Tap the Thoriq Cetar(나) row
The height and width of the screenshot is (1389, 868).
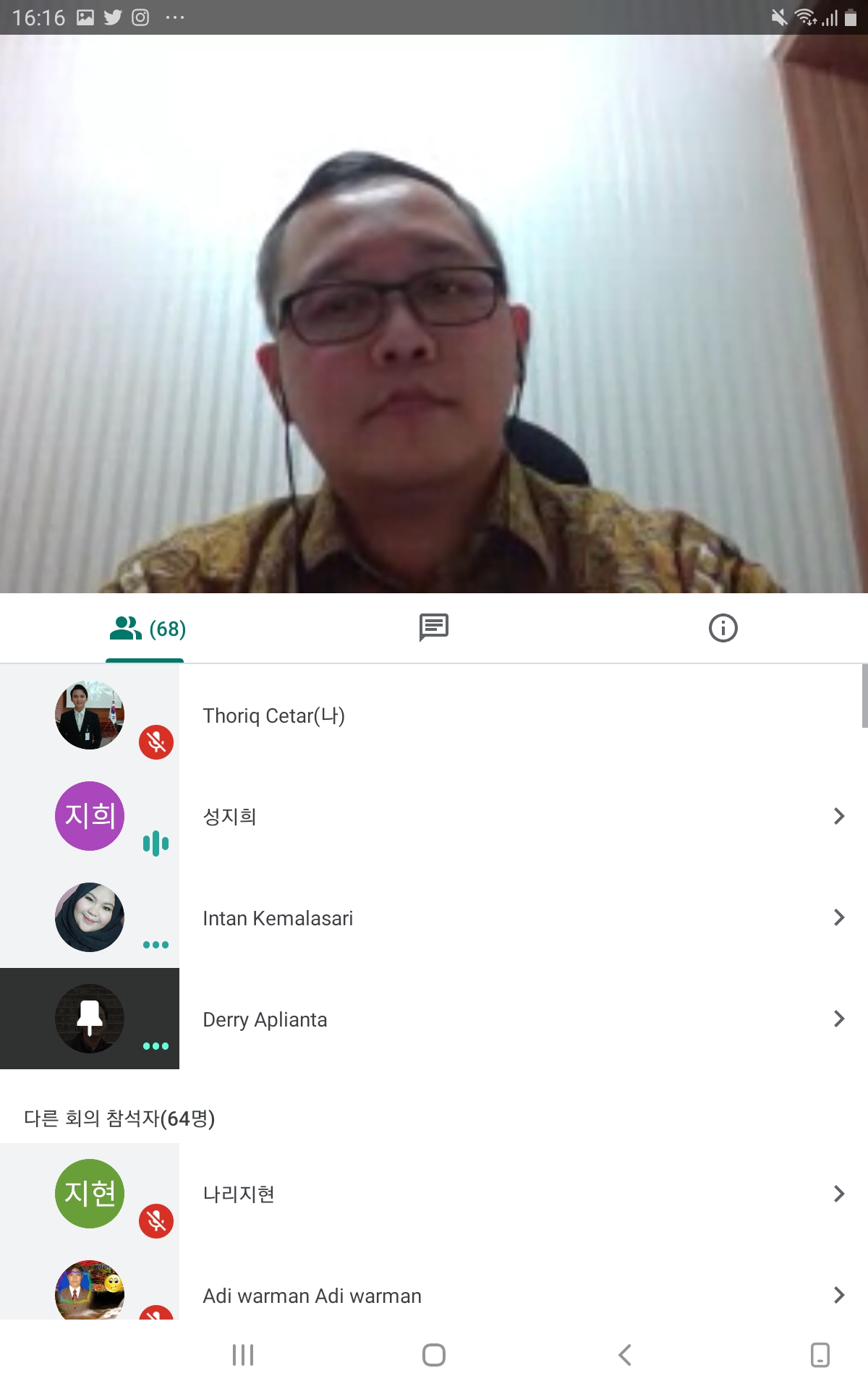tap(434, 715)
